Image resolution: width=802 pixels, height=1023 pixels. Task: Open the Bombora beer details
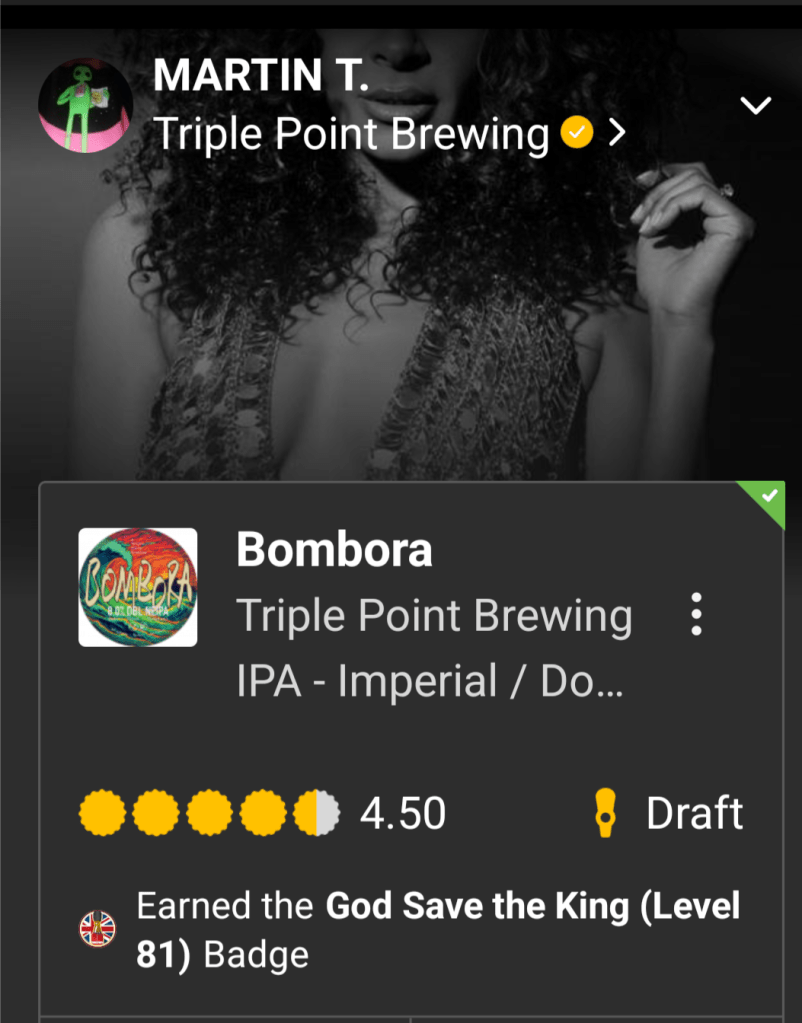(334, 550)
